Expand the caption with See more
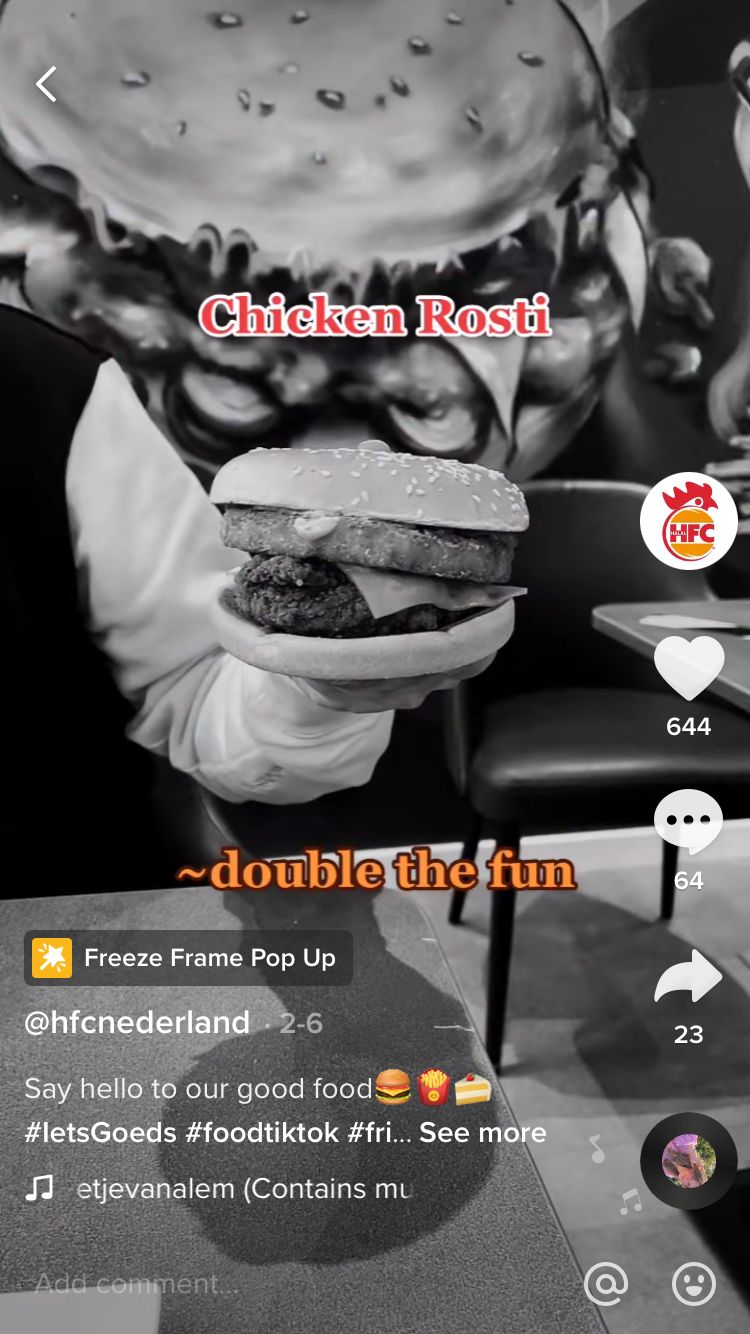The width and height of the screenshot is (750, 1334). click(483, 1132)
